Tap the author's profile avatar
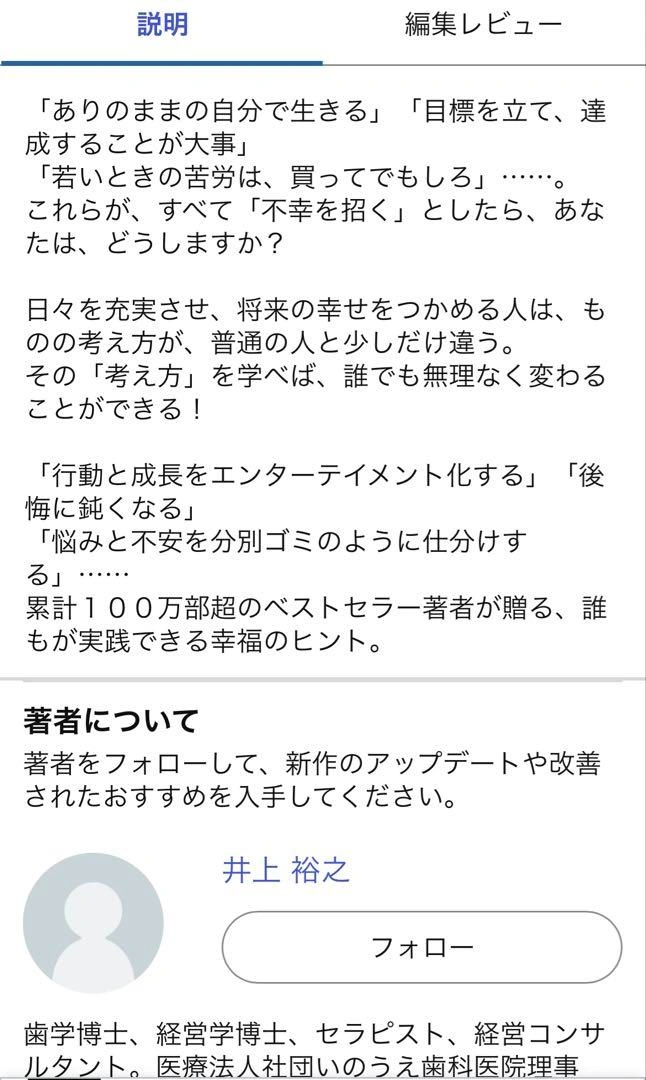The image size is (646, 1080). click(93, 923)
